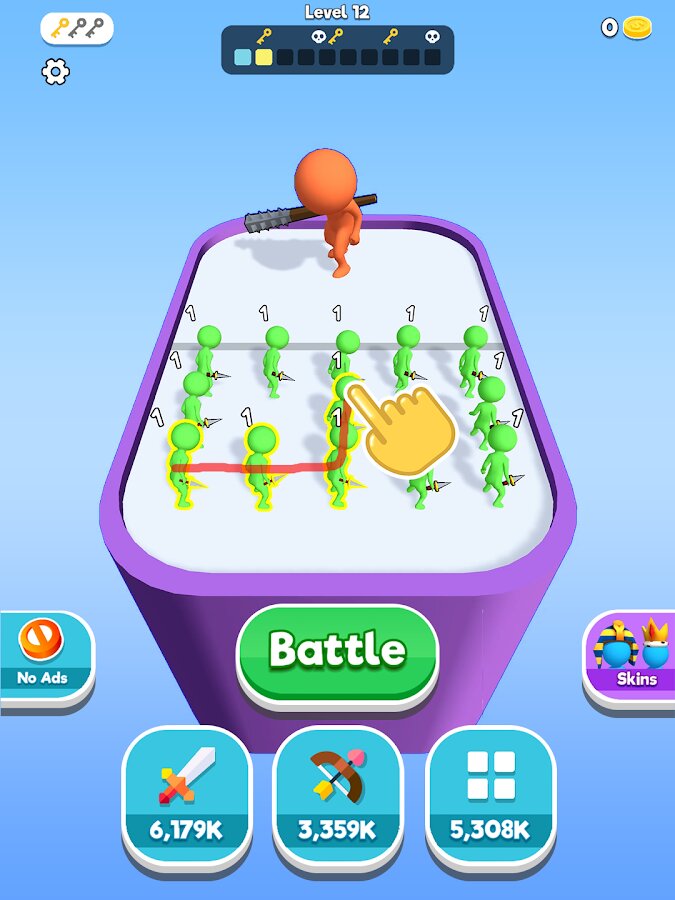Buy sword unit for 6,179K
This screenshot has height=900, width=675.
pos(186,796)
